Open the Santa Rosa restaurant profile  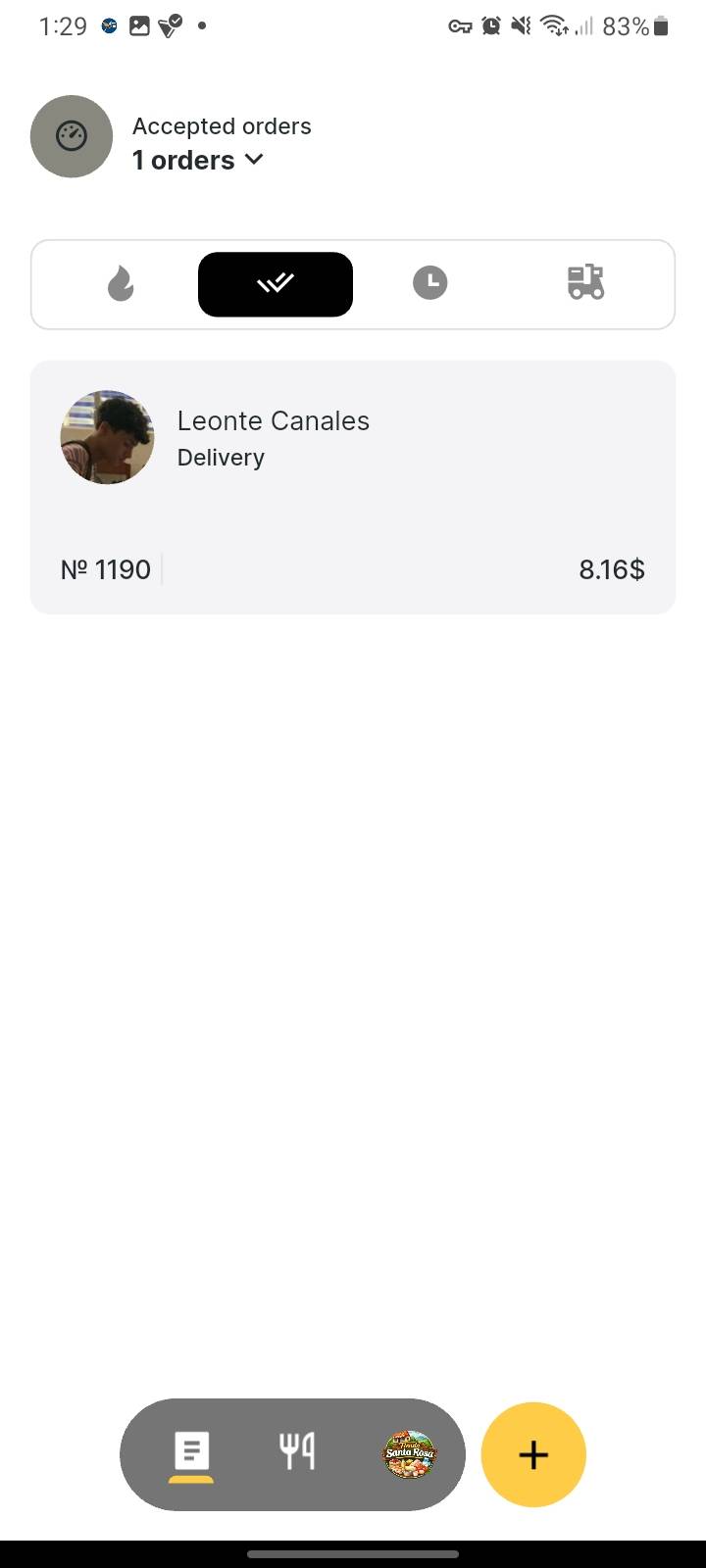[409, 1454]
